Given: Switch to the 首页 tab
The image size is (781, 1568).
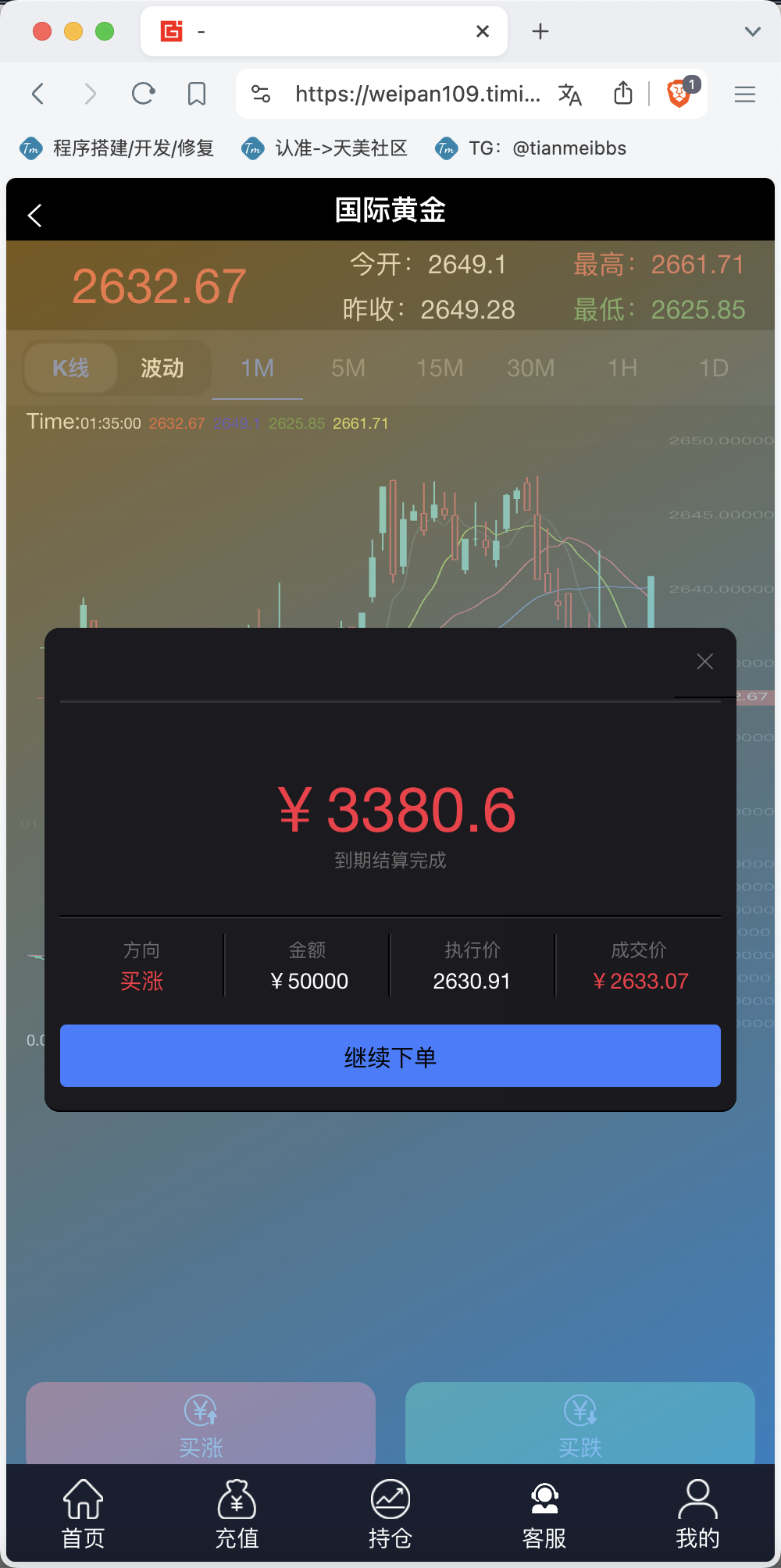Looking at the screenshot, I should coord(83,1514).
